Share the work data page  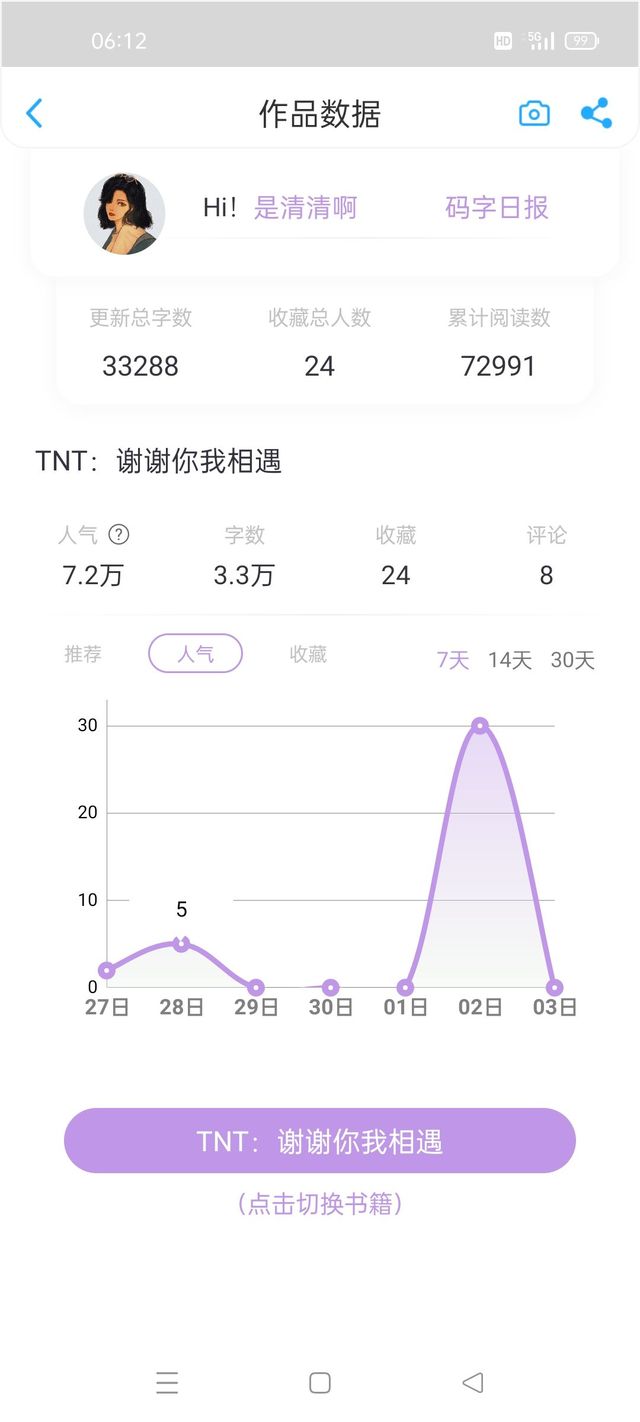(596, 113)
